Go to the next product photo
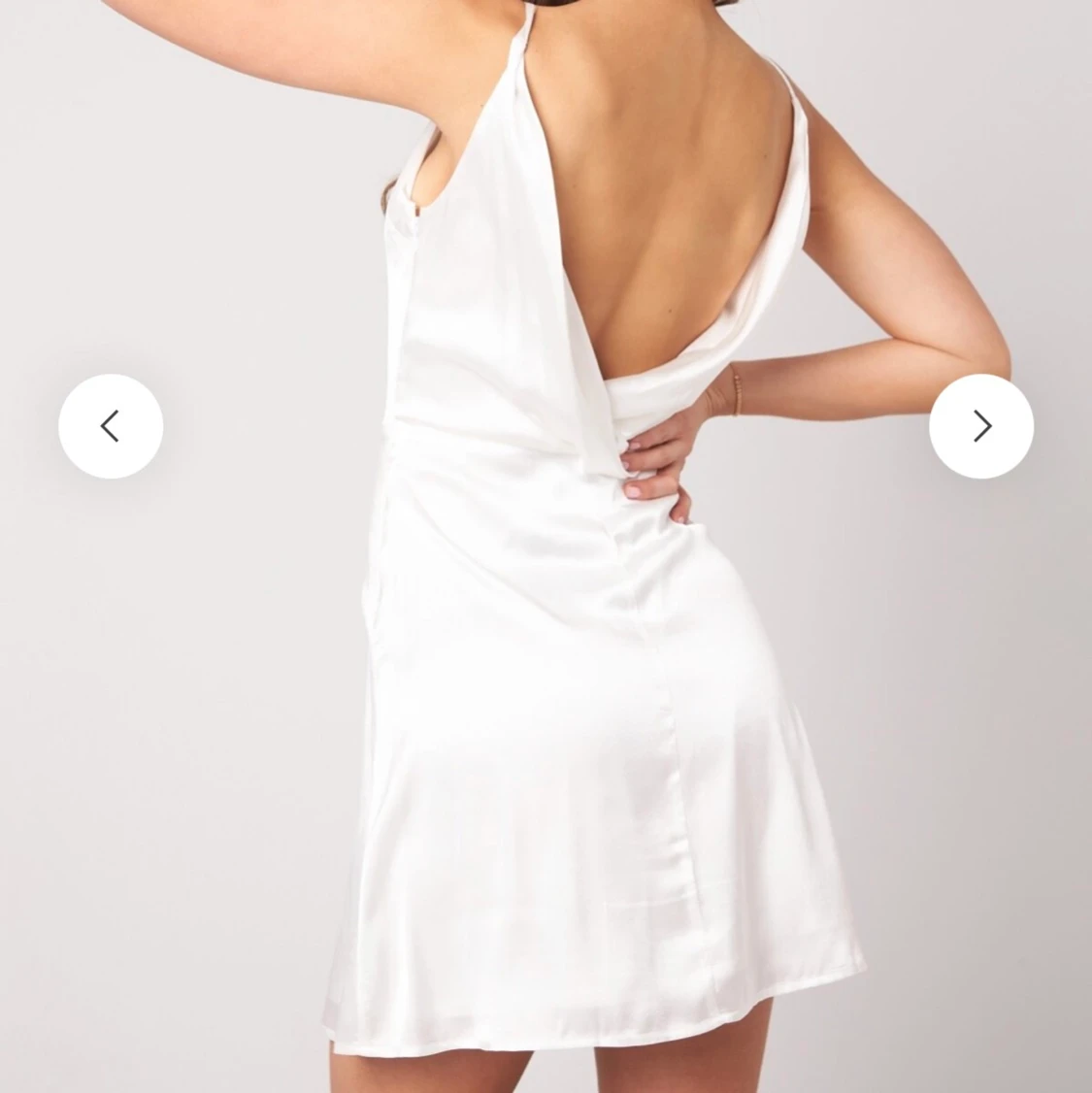Screen dimensions: 1092x1093 pyautogui.click(x=981, y=426)
